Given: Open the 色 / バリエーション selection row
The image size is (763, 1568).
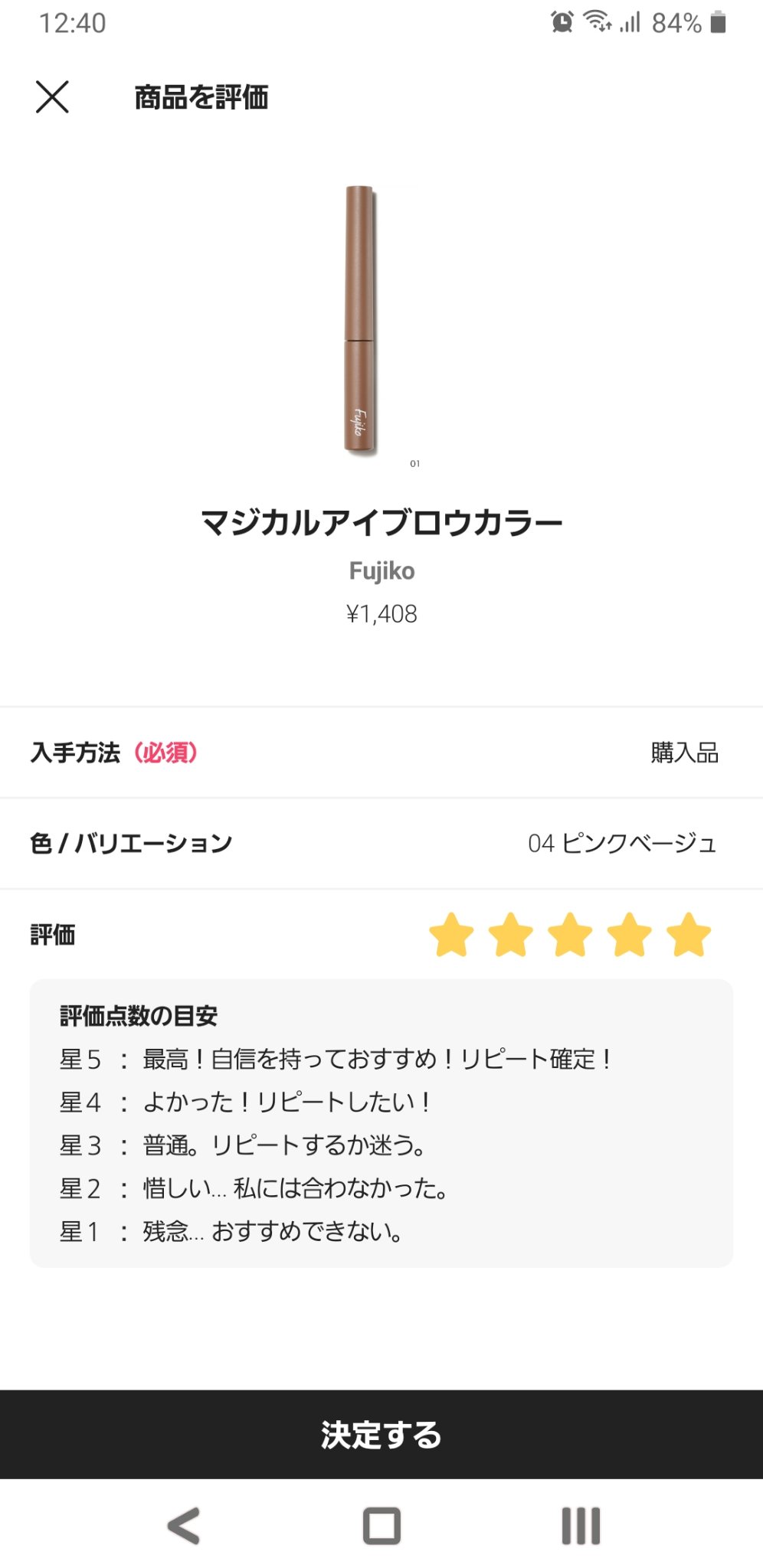Looking at the screenshot, I should (381, 843).
